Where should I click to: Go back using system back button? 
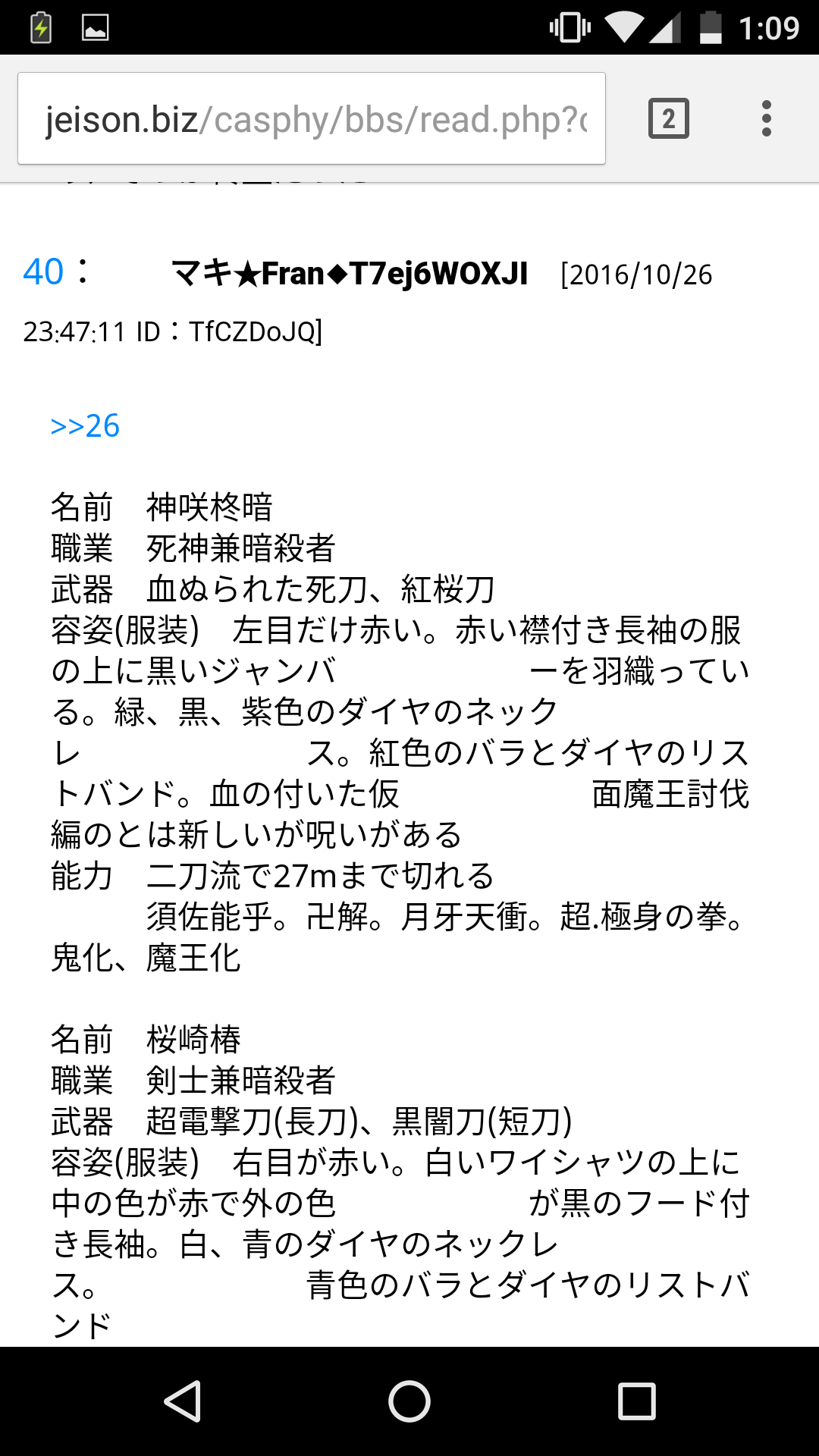pyautogui.click(x=183, y=1401)
